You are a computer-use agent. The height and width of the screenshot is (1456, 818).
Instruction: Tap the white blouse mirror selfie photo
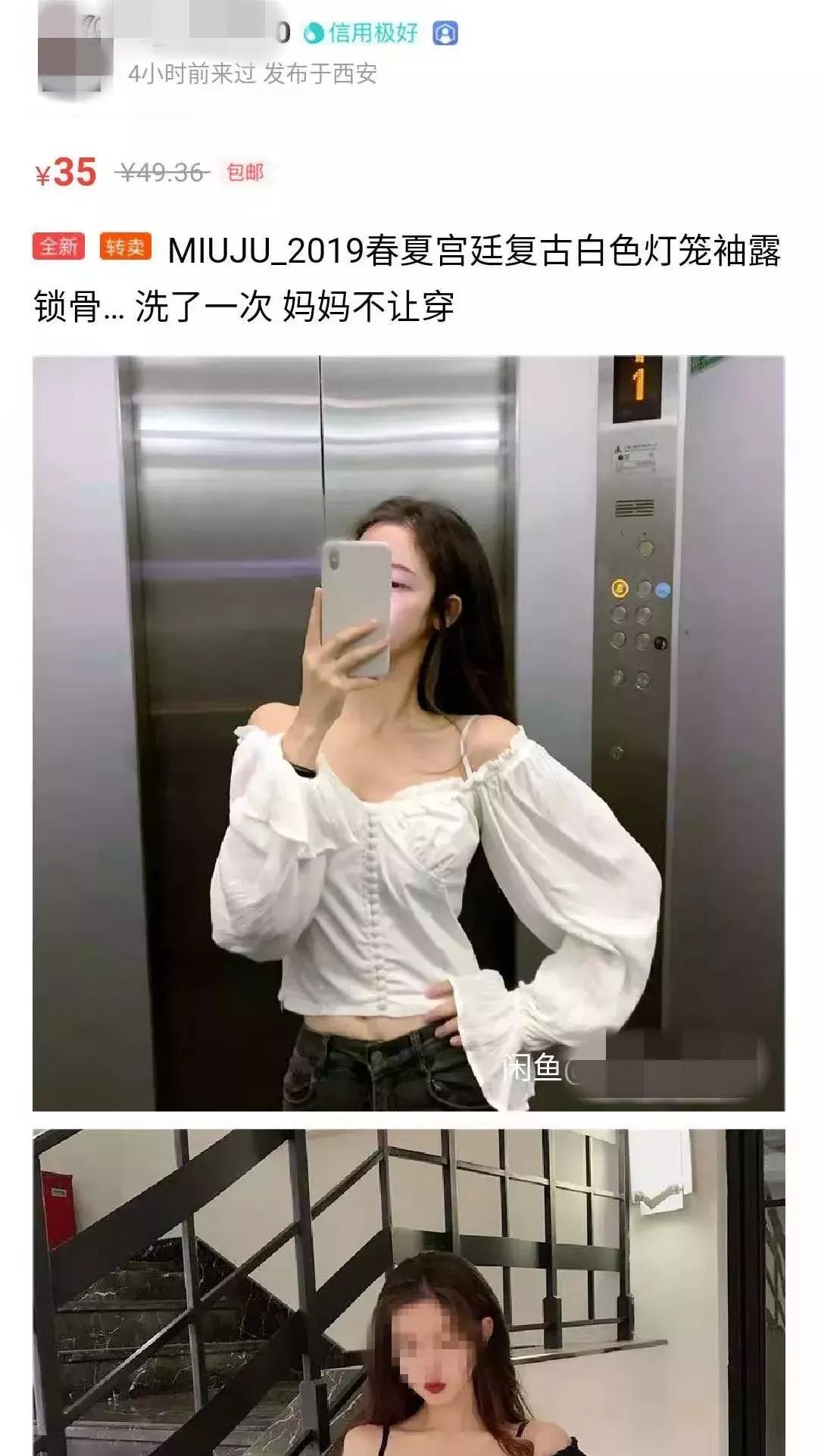(x=409, y=727)
